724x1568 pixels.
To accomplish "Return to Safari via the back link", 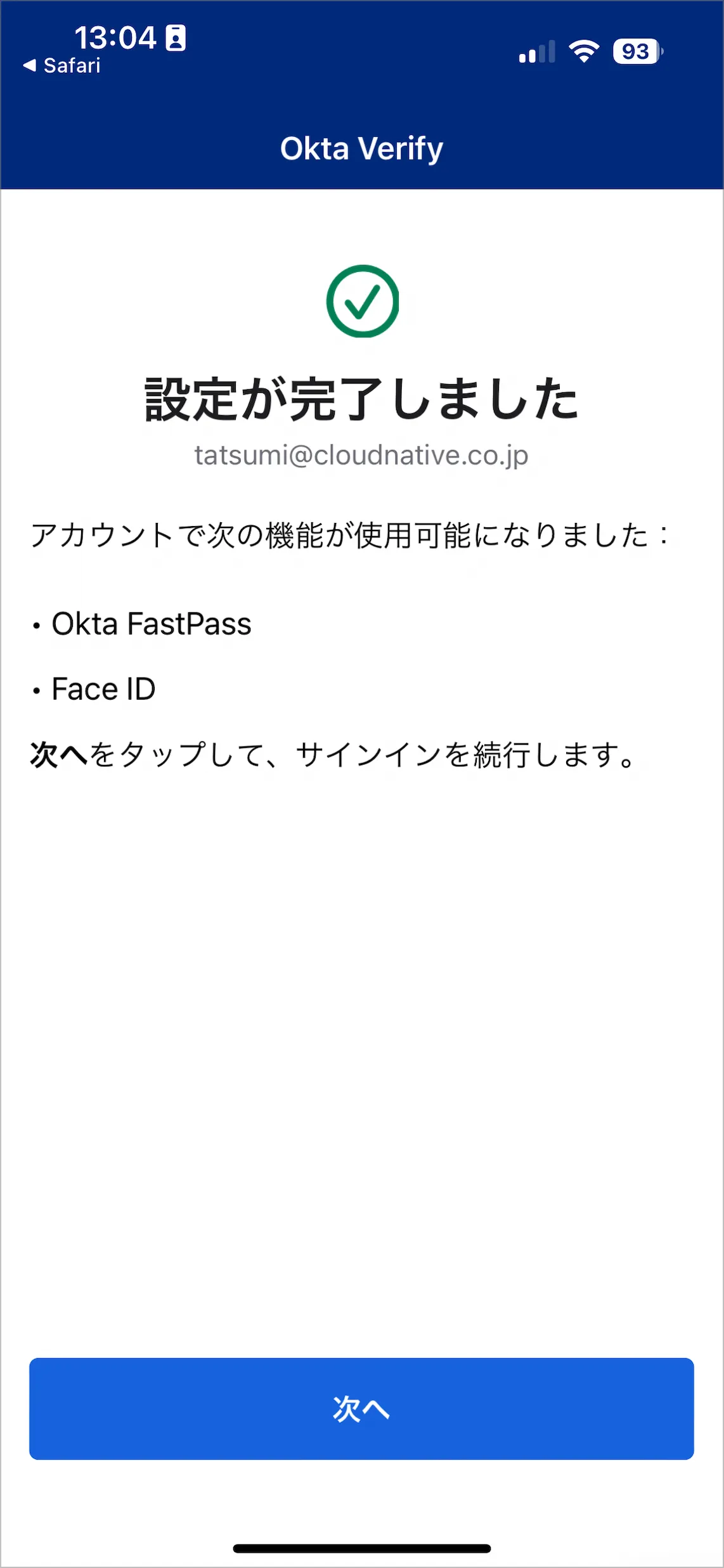I will pos(62,65).
